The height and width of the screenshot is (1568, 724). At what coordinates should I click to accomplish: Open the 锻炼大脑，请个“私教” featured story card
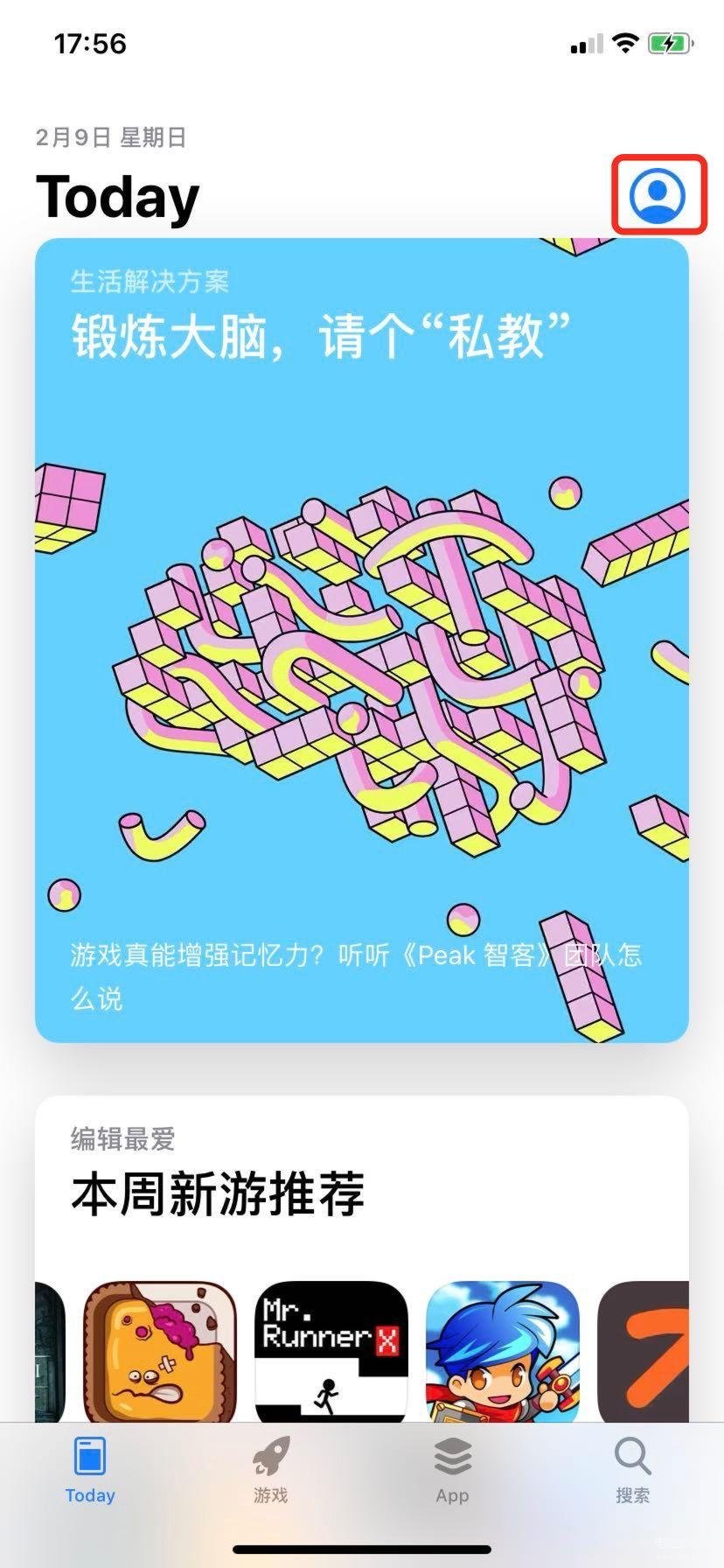(x=361, y=639)
